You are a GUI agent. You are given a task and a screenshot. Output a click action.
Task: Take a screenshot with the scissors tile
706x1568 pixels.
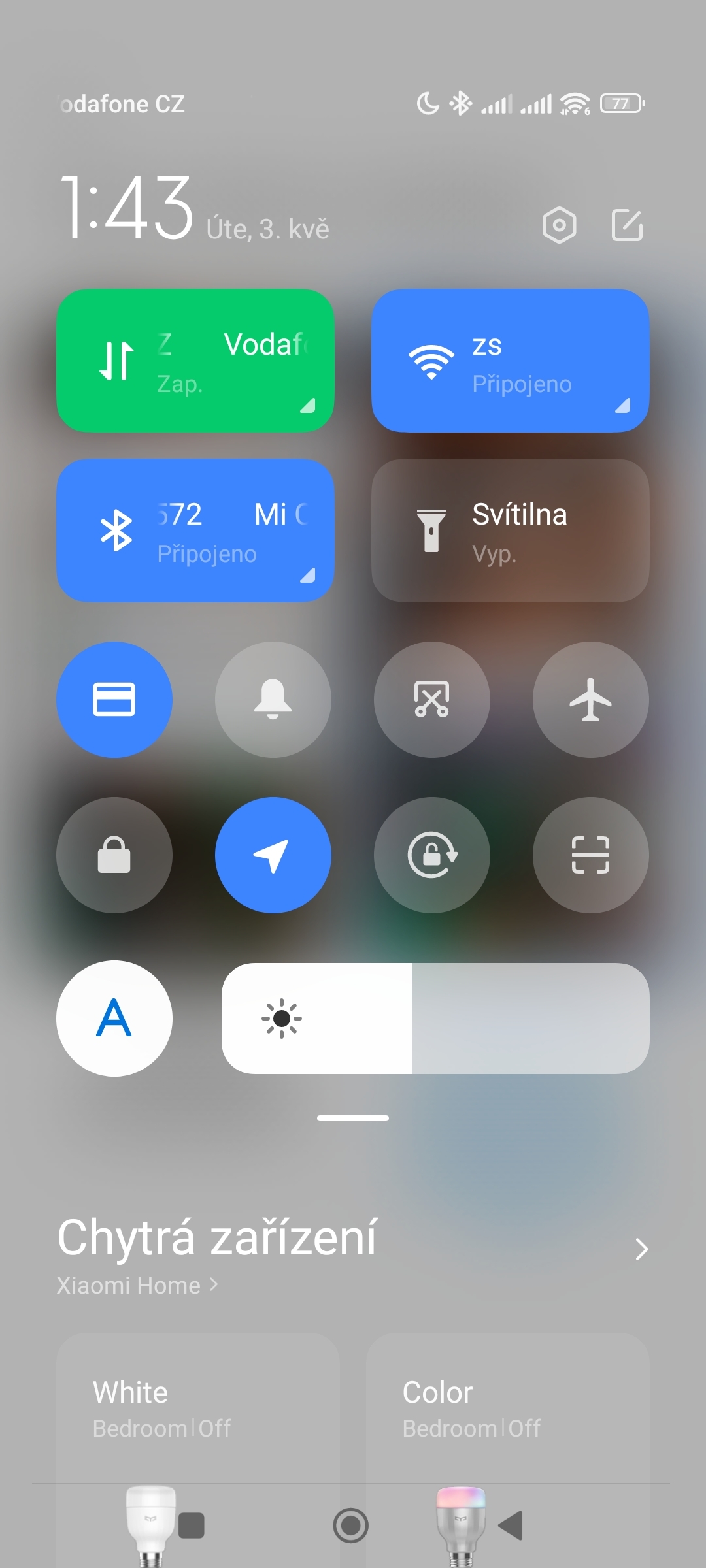tap(431, 700)
